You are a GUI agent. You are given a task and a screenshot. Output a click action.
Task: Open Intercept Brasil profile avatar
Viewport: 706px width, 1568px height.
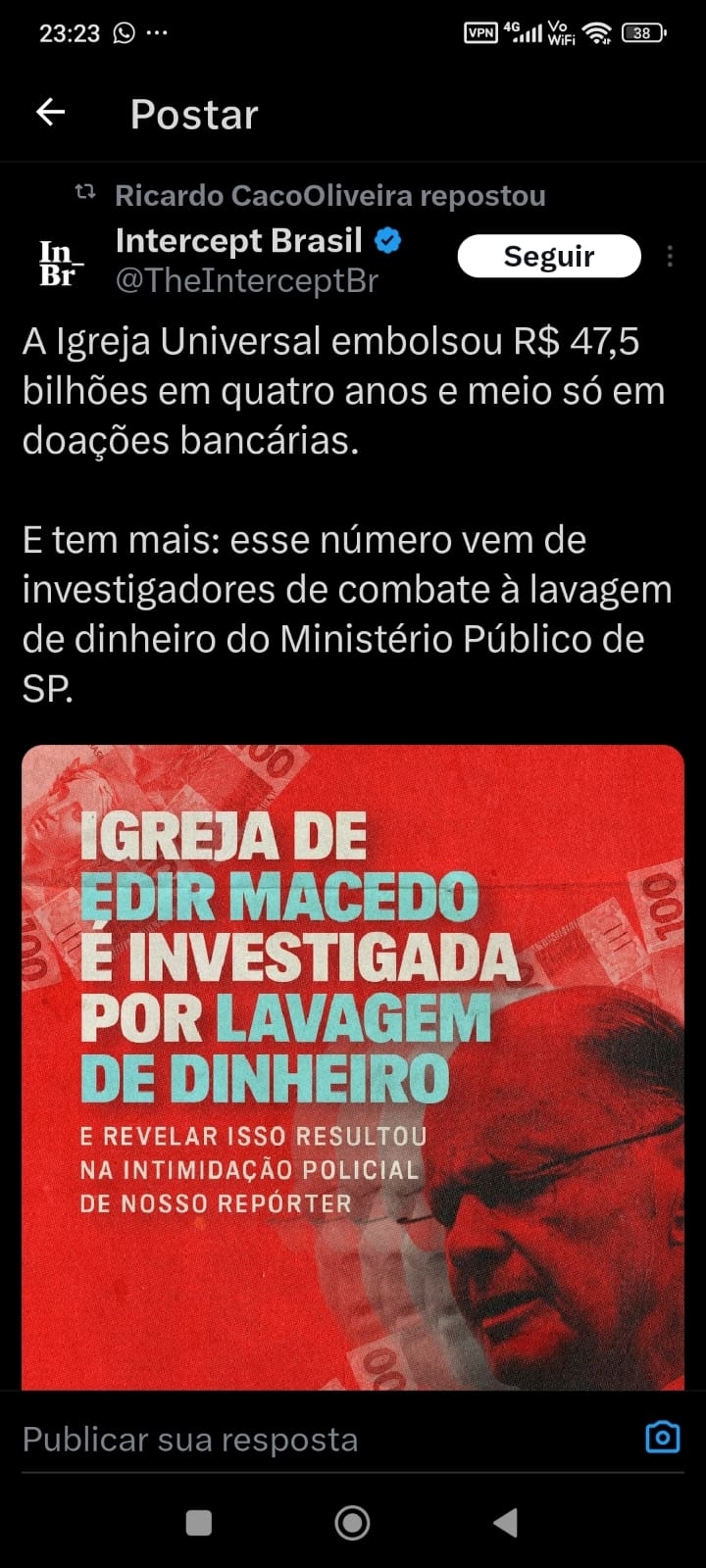pos(59,263)
